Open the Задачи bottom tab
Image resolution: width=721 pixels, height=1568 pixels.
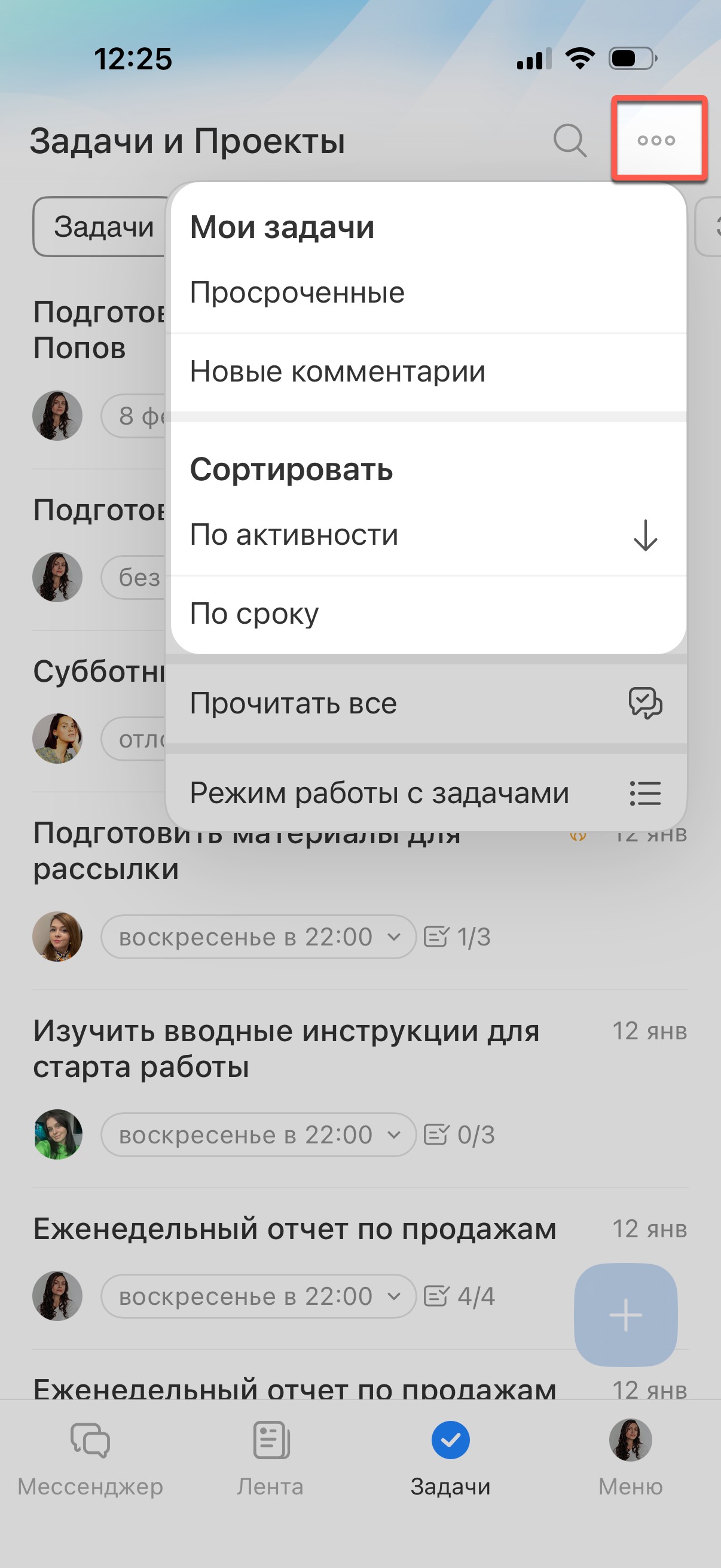click(450, 1456)
